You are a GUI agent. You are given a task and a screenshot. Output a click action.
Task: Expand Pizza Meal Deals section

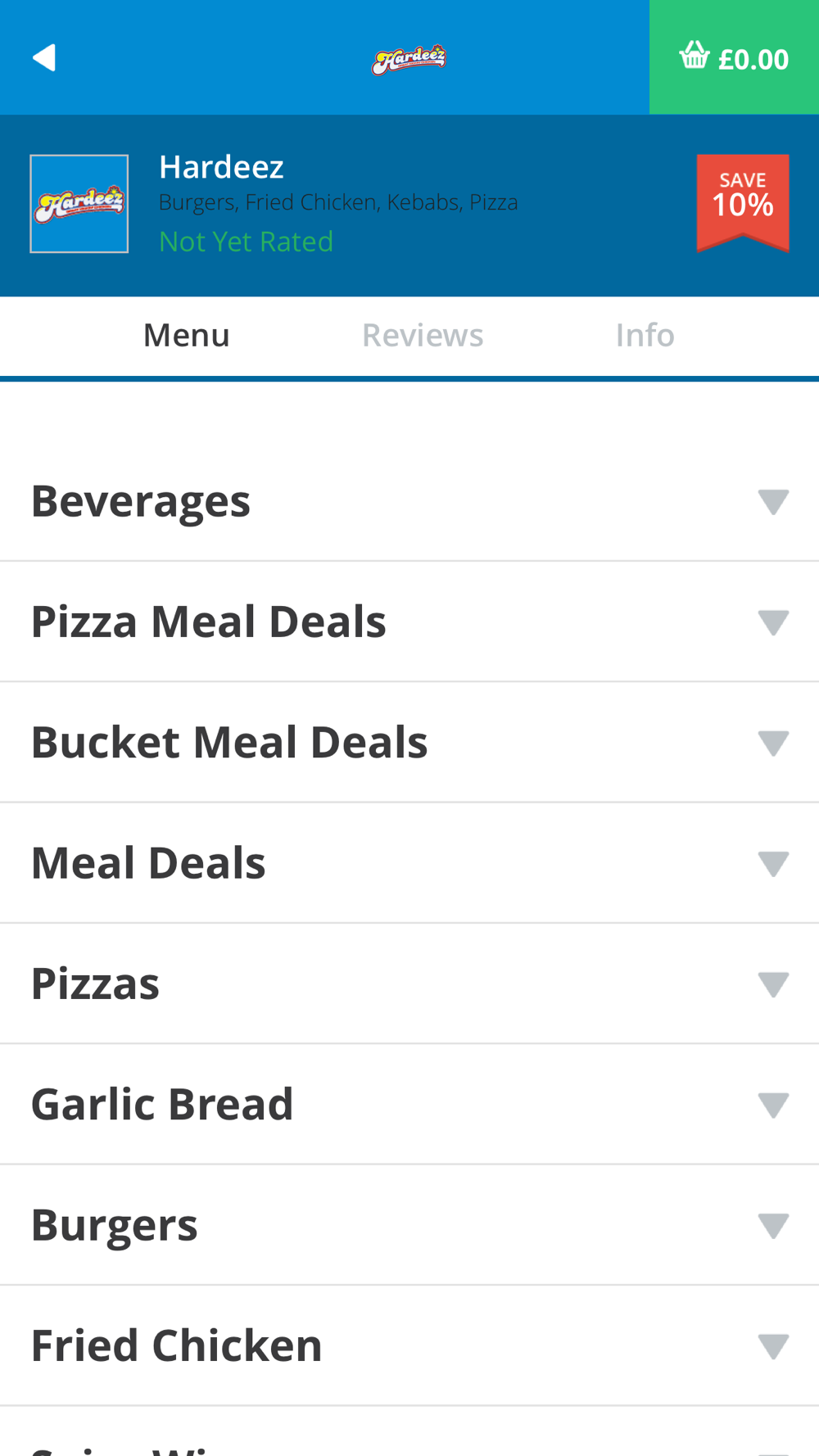(x=409, y=622)
